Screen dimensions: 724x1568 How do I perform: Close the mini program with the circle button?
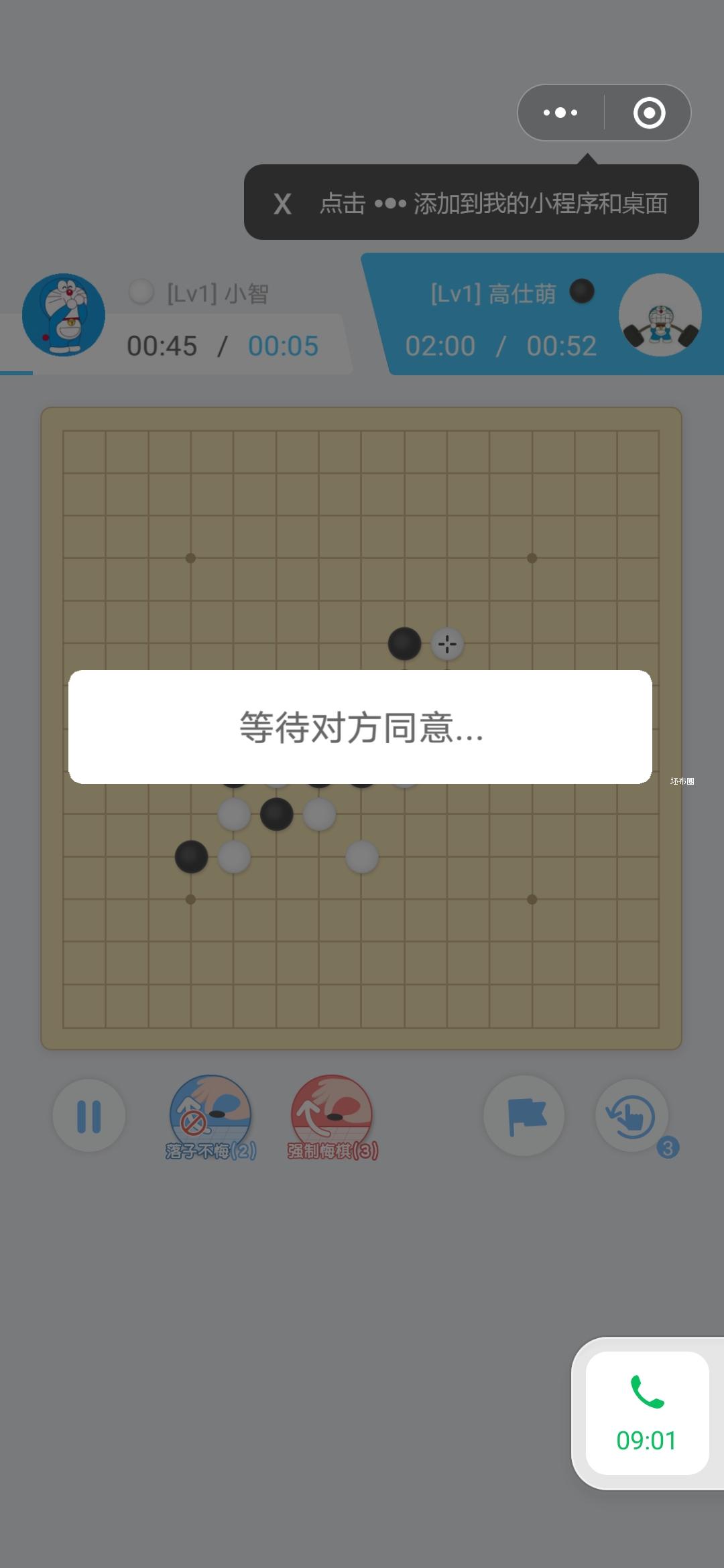(x=649, y=113)
